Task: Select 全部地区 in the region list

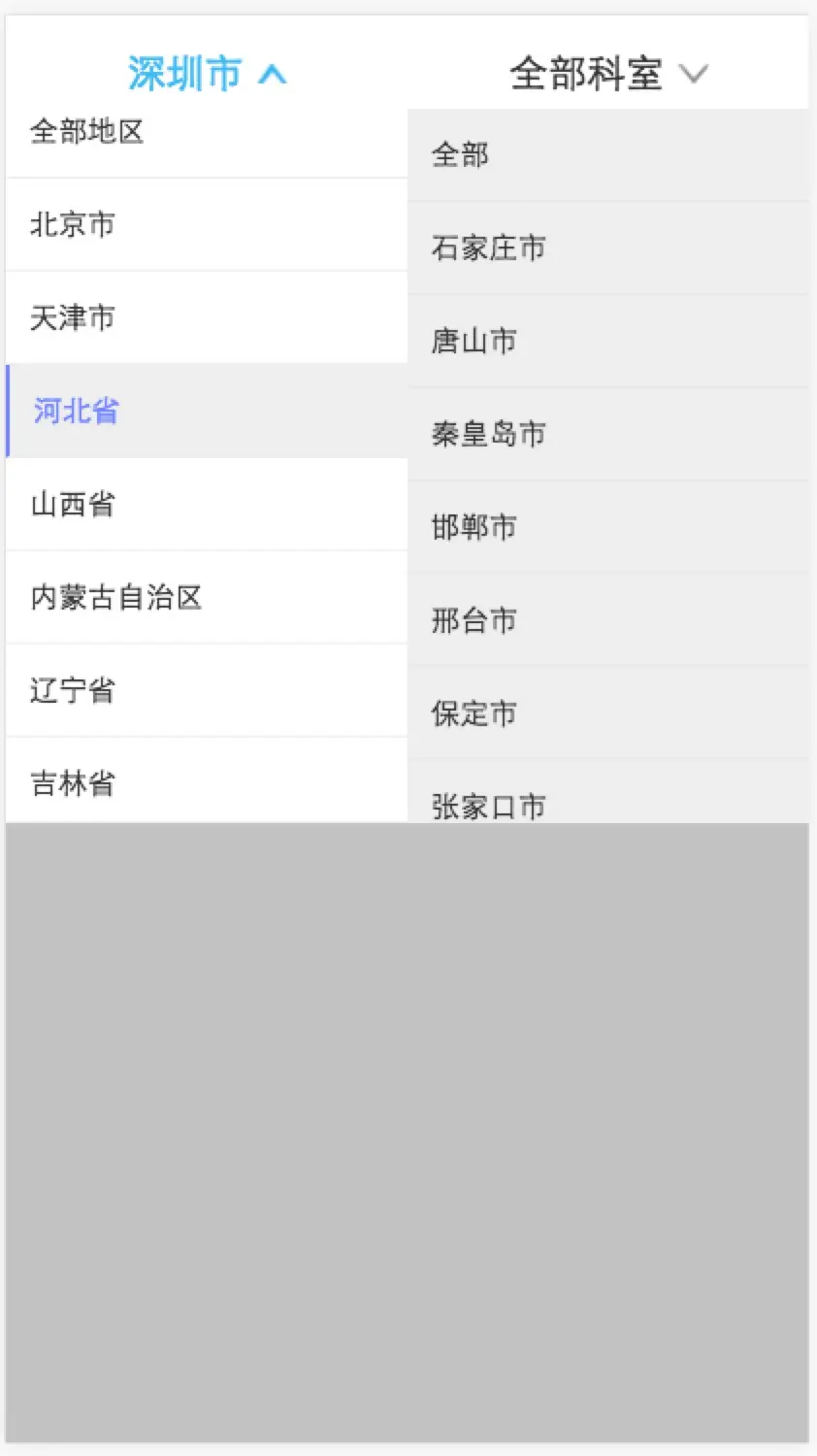Action: [x=206, y=133]
